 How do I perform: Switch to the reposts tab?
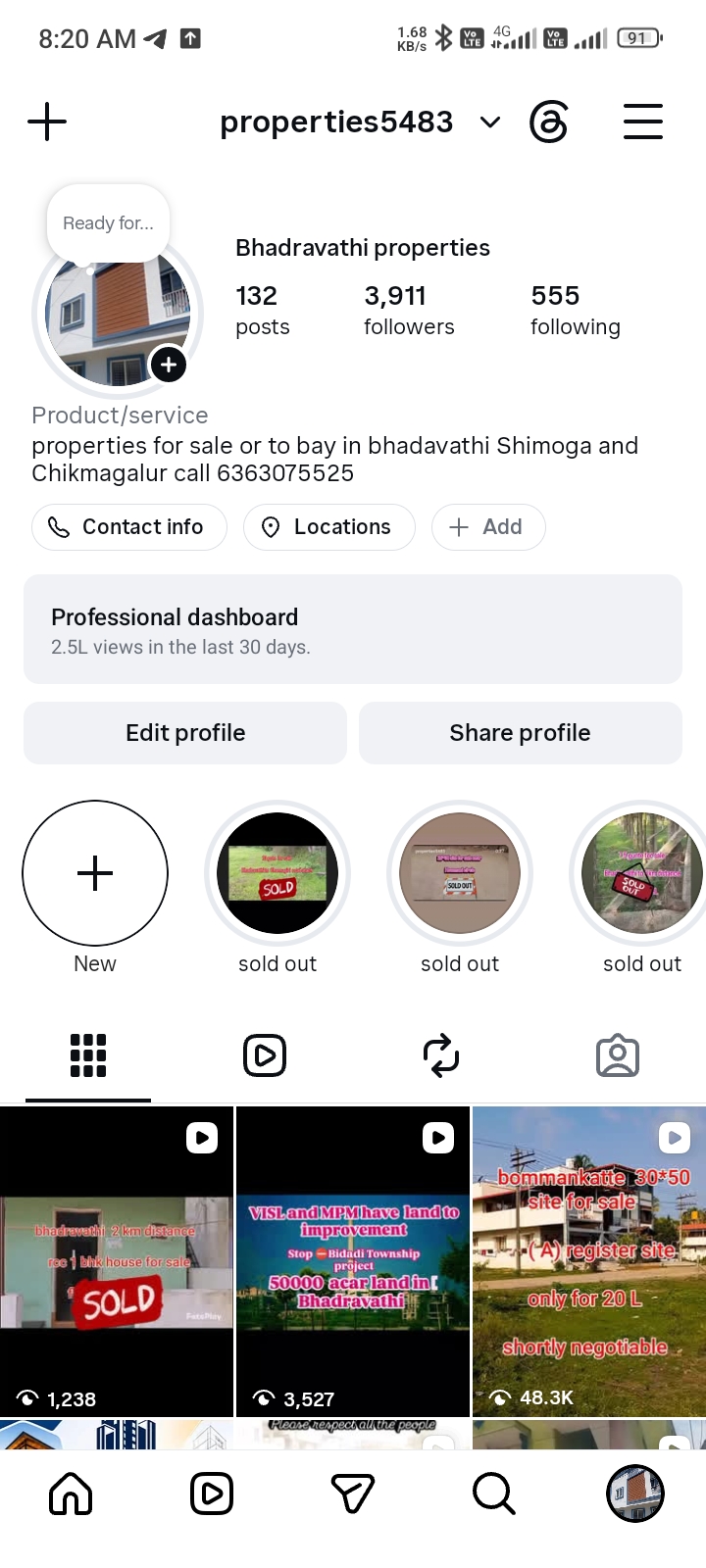click(441, 1056)
